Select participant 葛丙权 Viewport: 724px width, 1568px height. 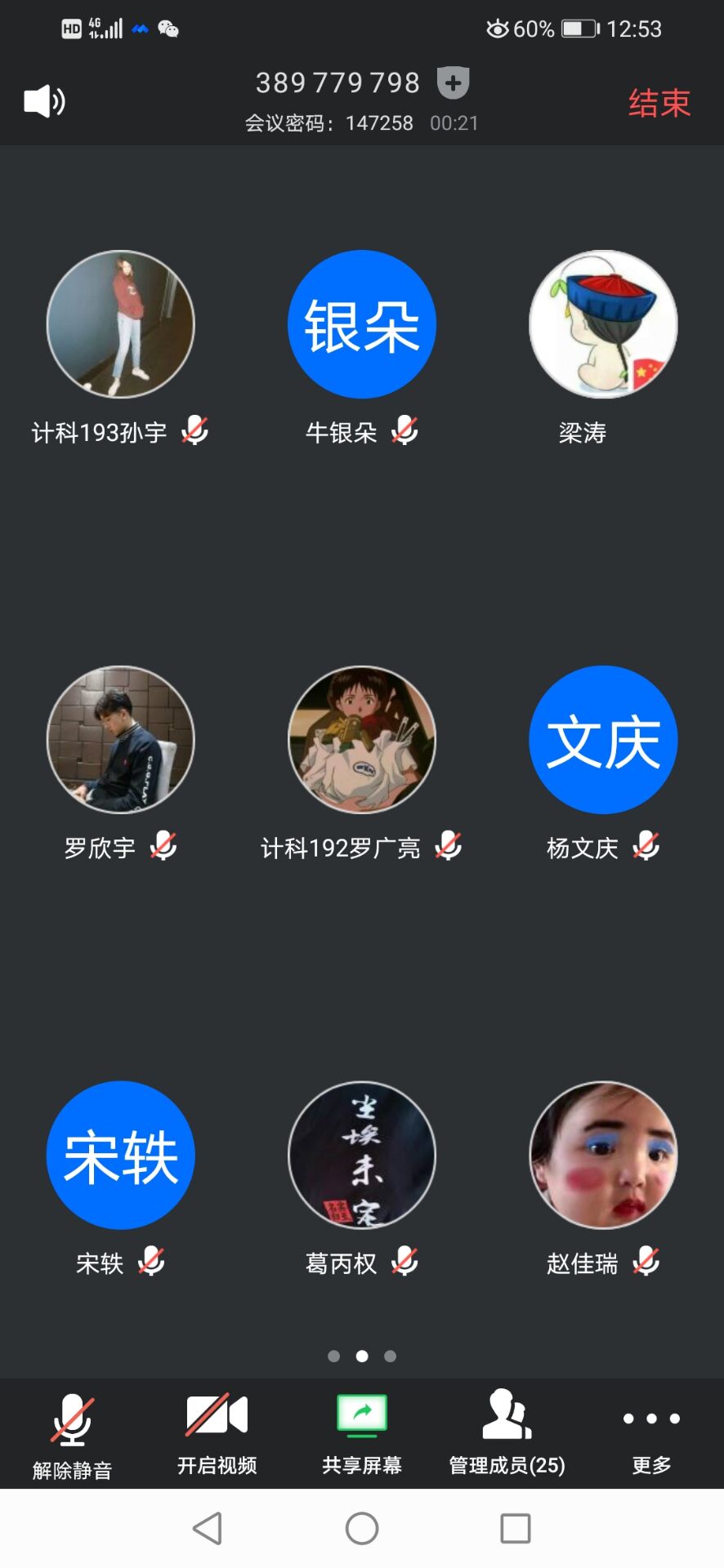(362, 1156)
